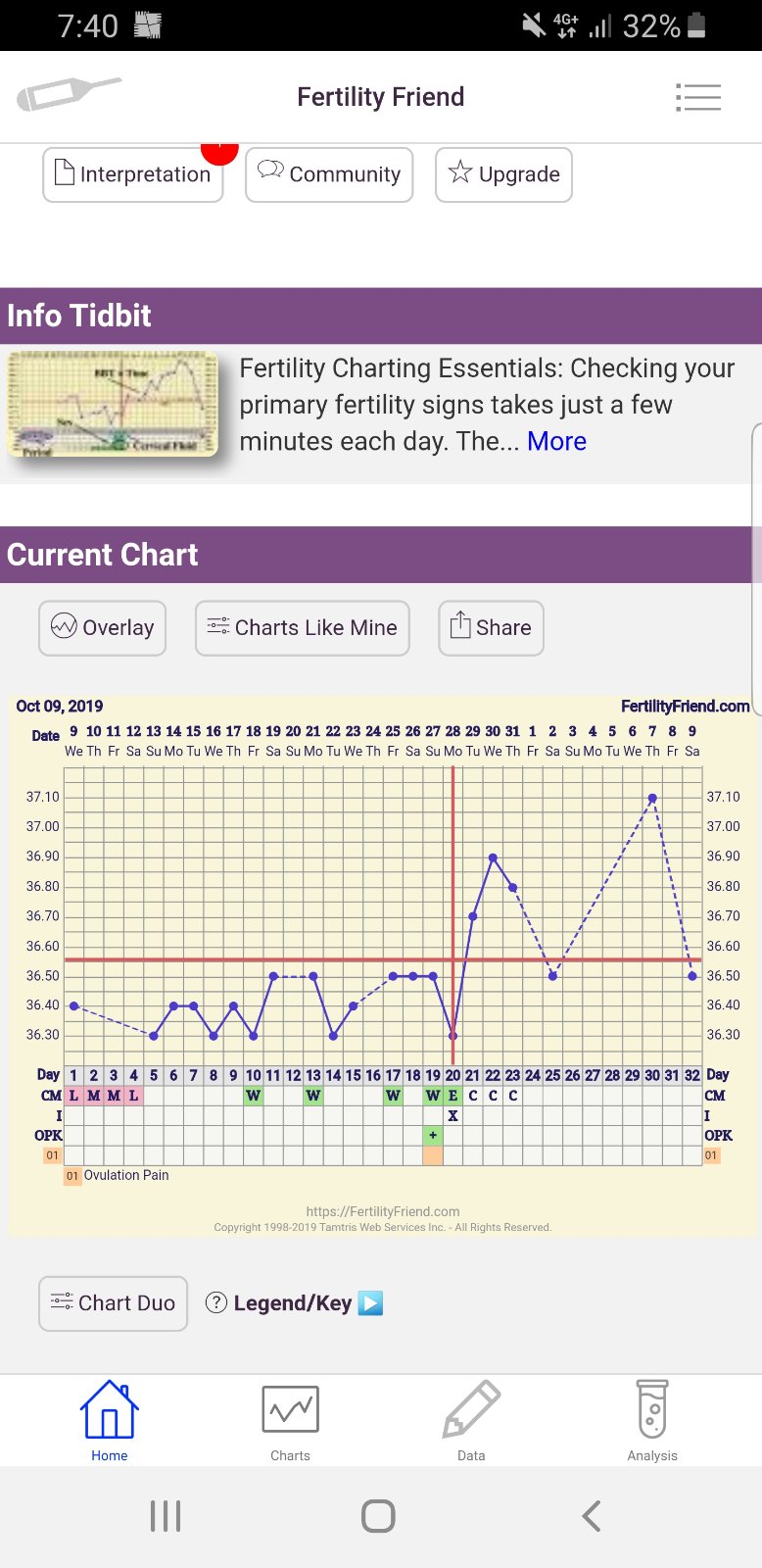Viewport: 762px width, 1568px height.
Task: Share the current chart
Action: pyautogui.click(x=491, y=627)
